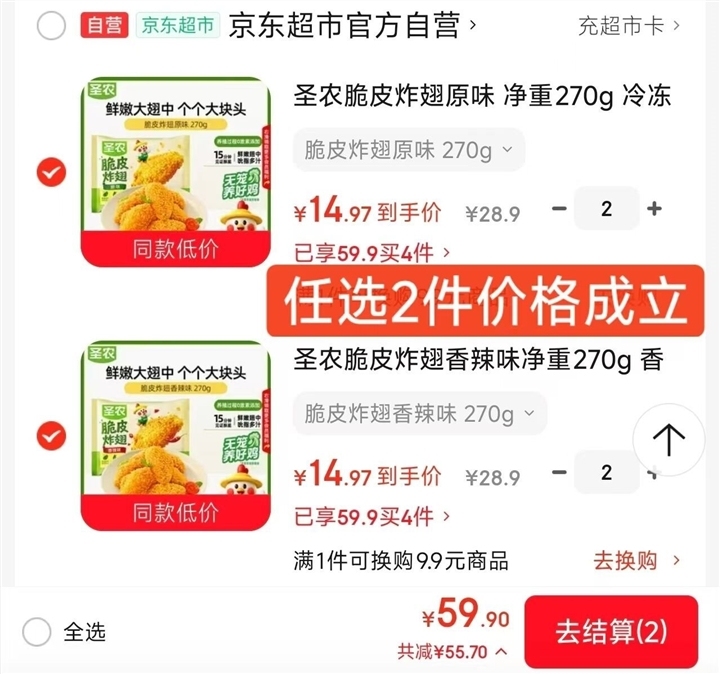Decrease quantity of 脆皮炸翅香辣味

click(x=559, y=472)
